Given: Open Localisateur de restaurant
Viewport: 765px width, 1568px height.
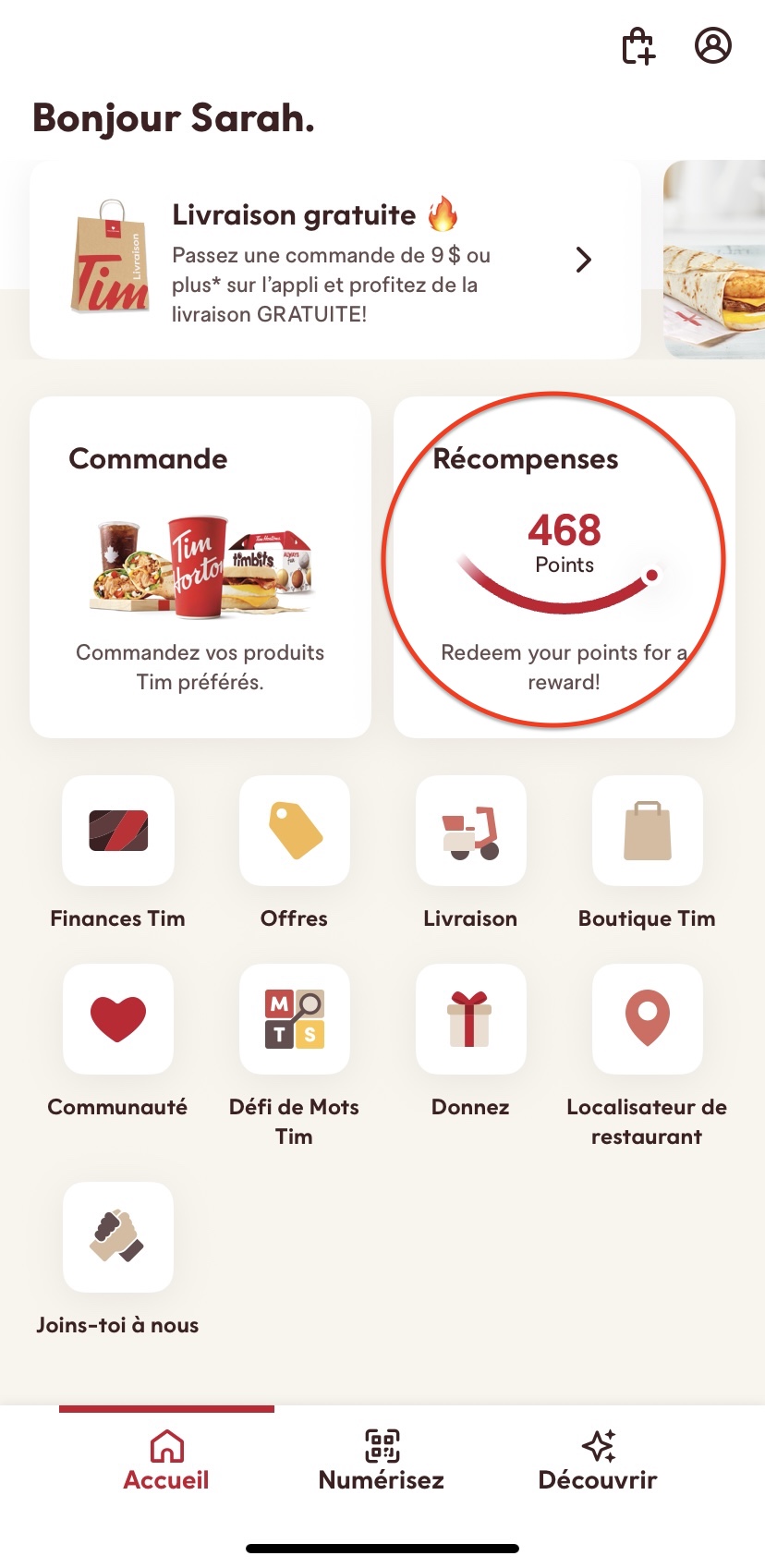Looking at the screenshot, I should tap(647, 1019).
